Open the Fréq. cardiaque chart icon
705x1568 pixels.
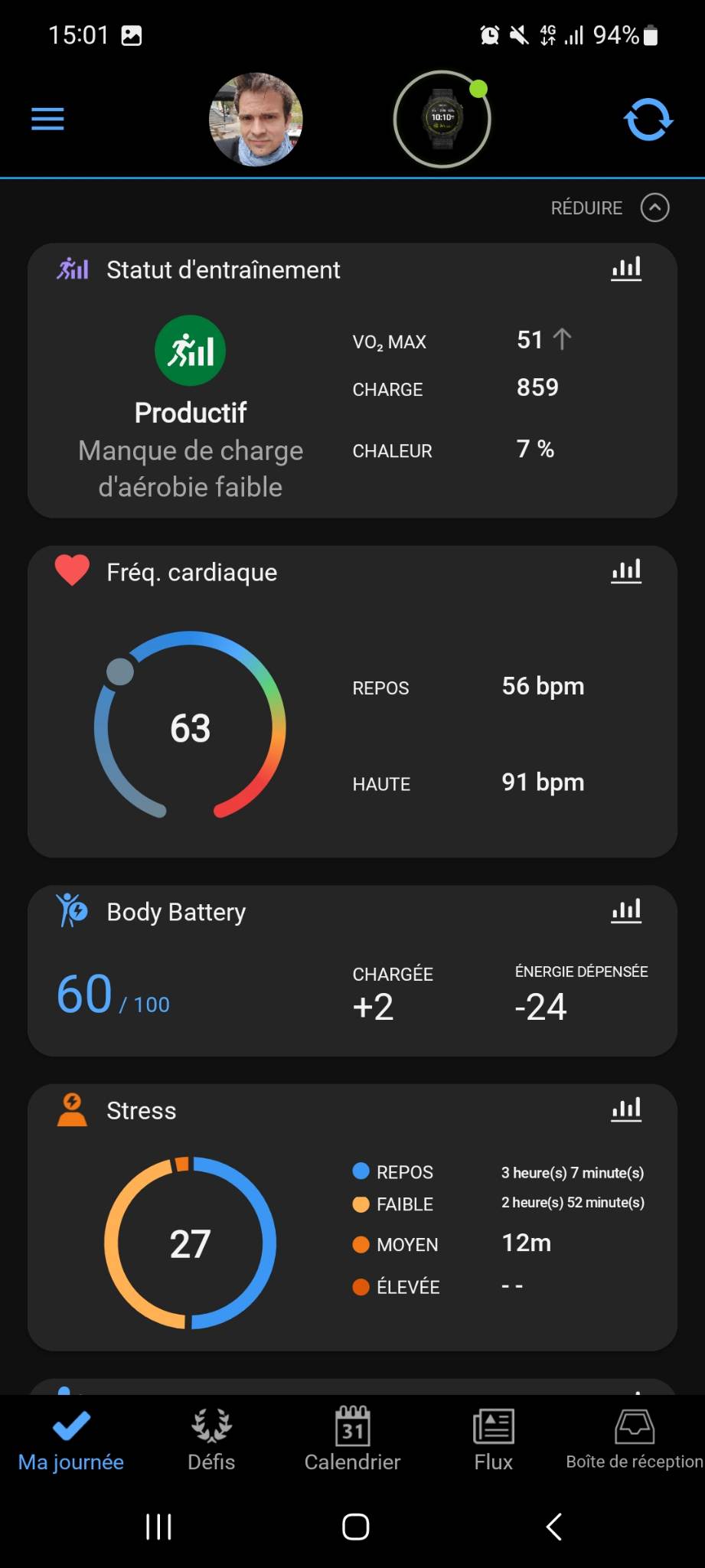(x=625, y=571)
